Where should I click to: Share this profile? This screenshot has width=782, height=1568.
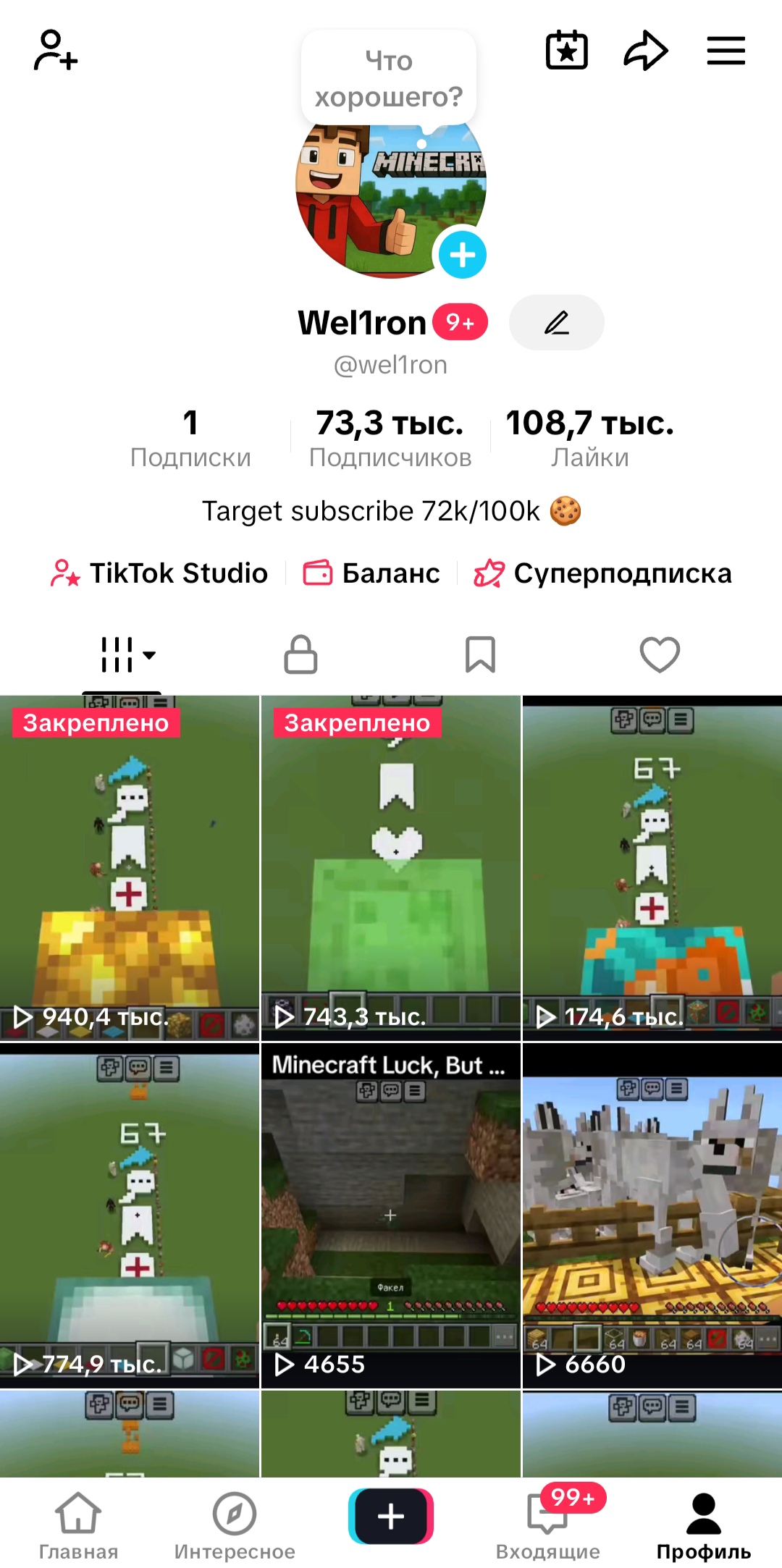pos(645,51)
